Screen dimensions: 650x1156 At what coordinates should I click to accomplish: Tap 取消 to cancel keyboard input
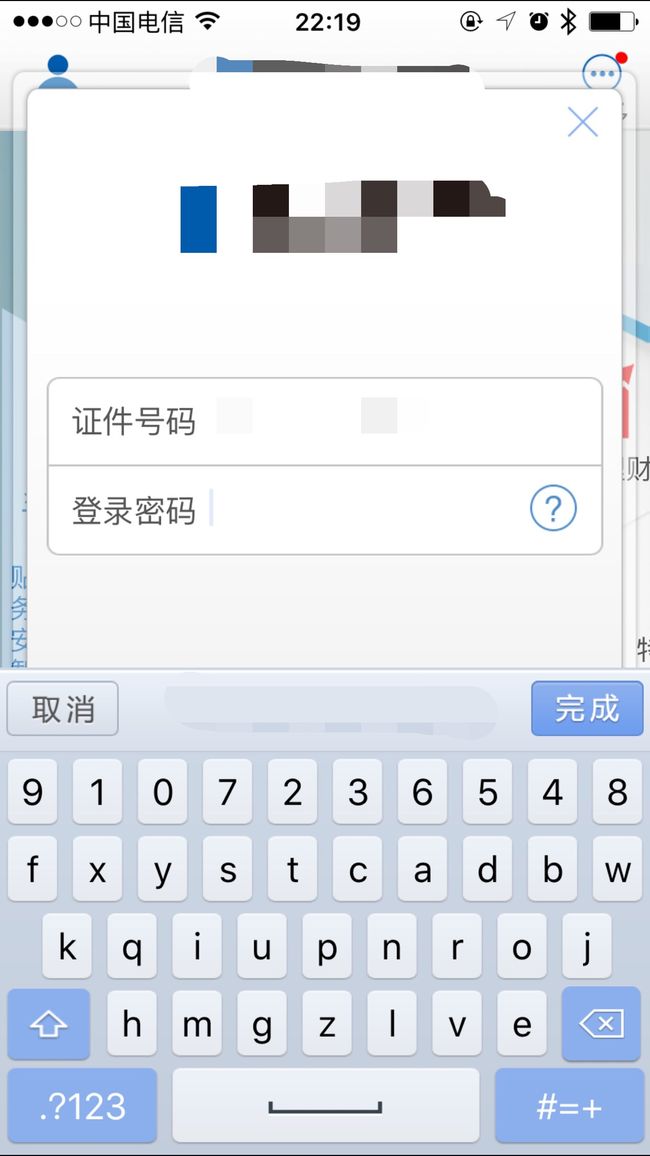[x=63, y=708]
